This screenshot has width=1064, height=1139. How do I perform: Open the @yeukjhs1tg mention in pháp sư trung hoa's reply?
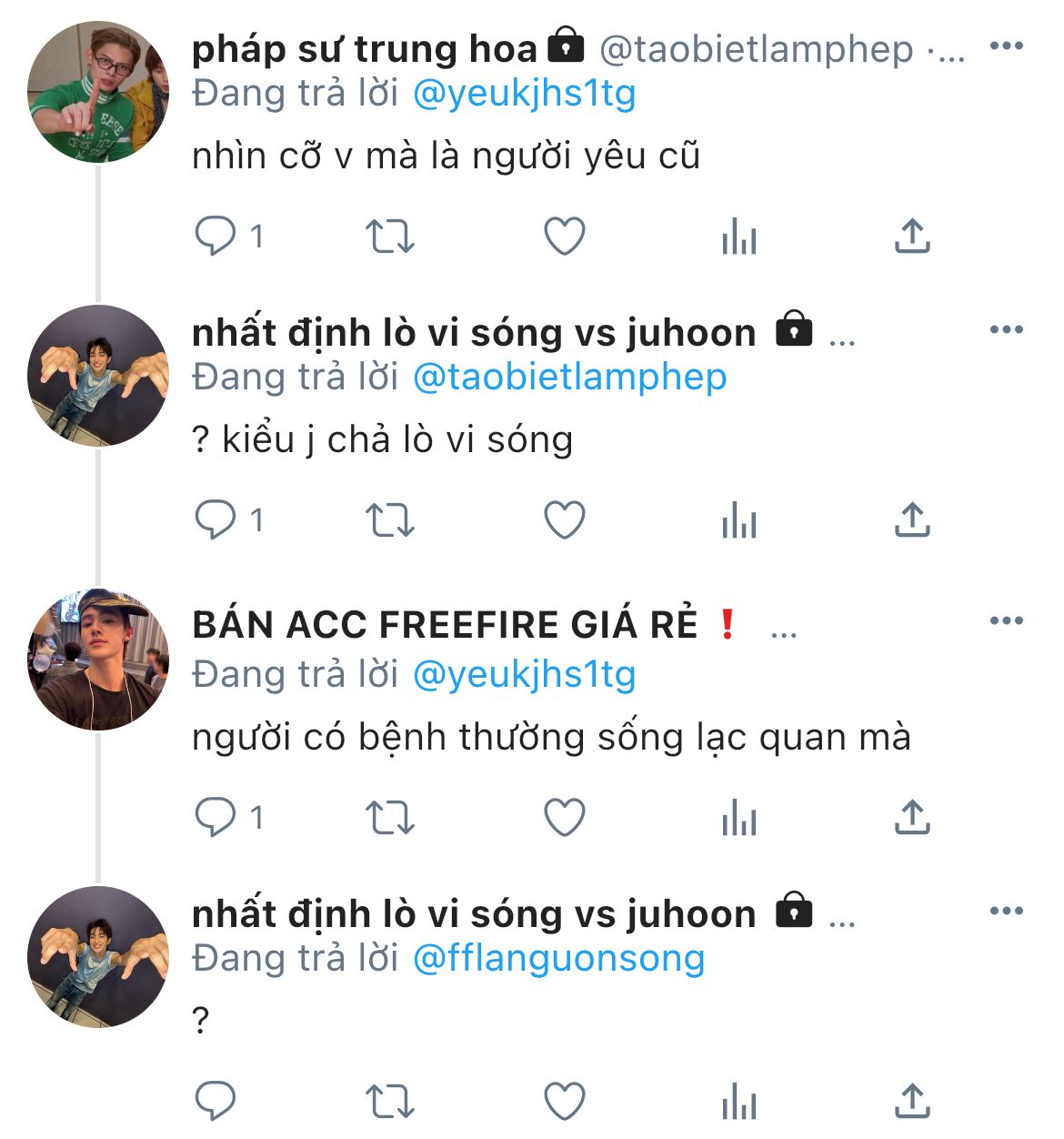pyautogui.click(x=524, y=94)
